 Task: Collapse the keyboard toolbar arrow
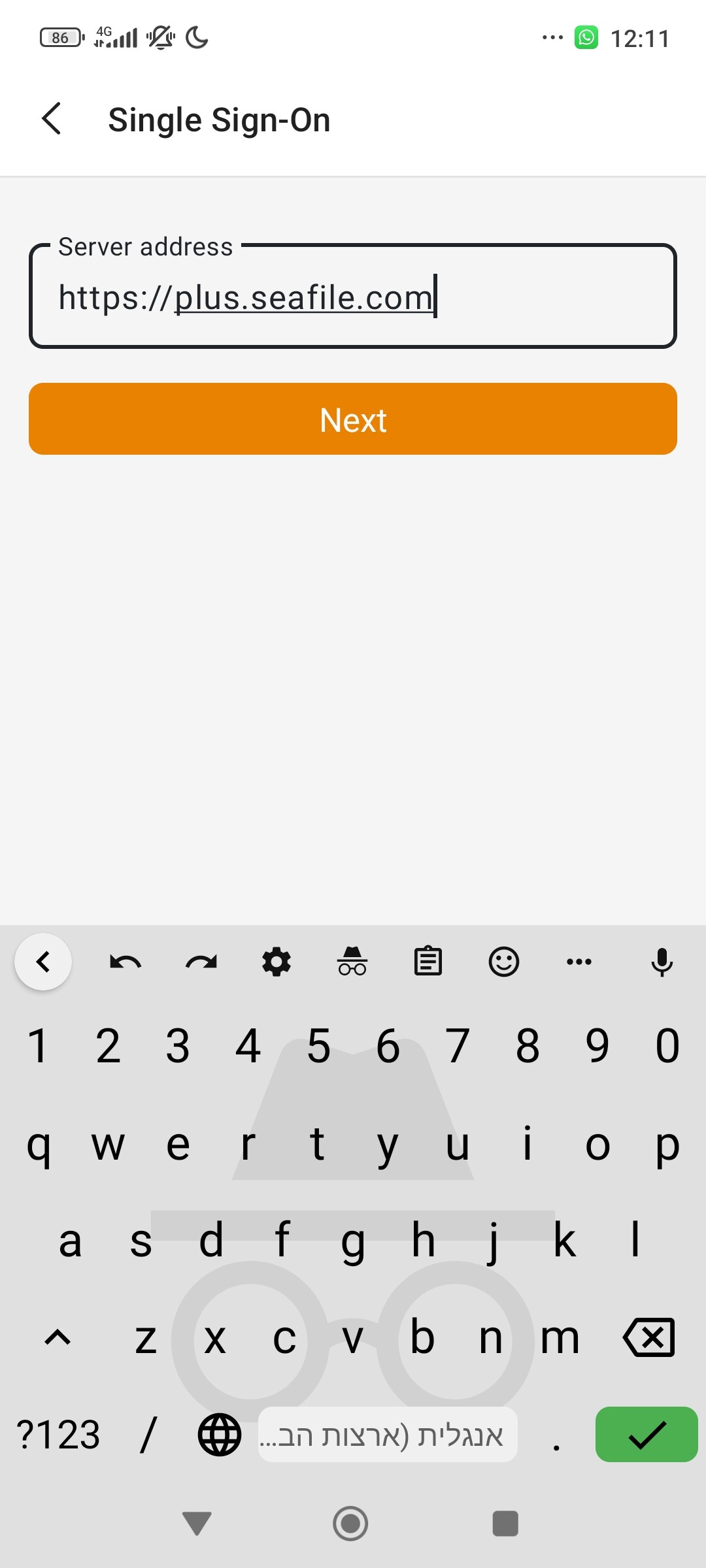(x=43, y=962)
